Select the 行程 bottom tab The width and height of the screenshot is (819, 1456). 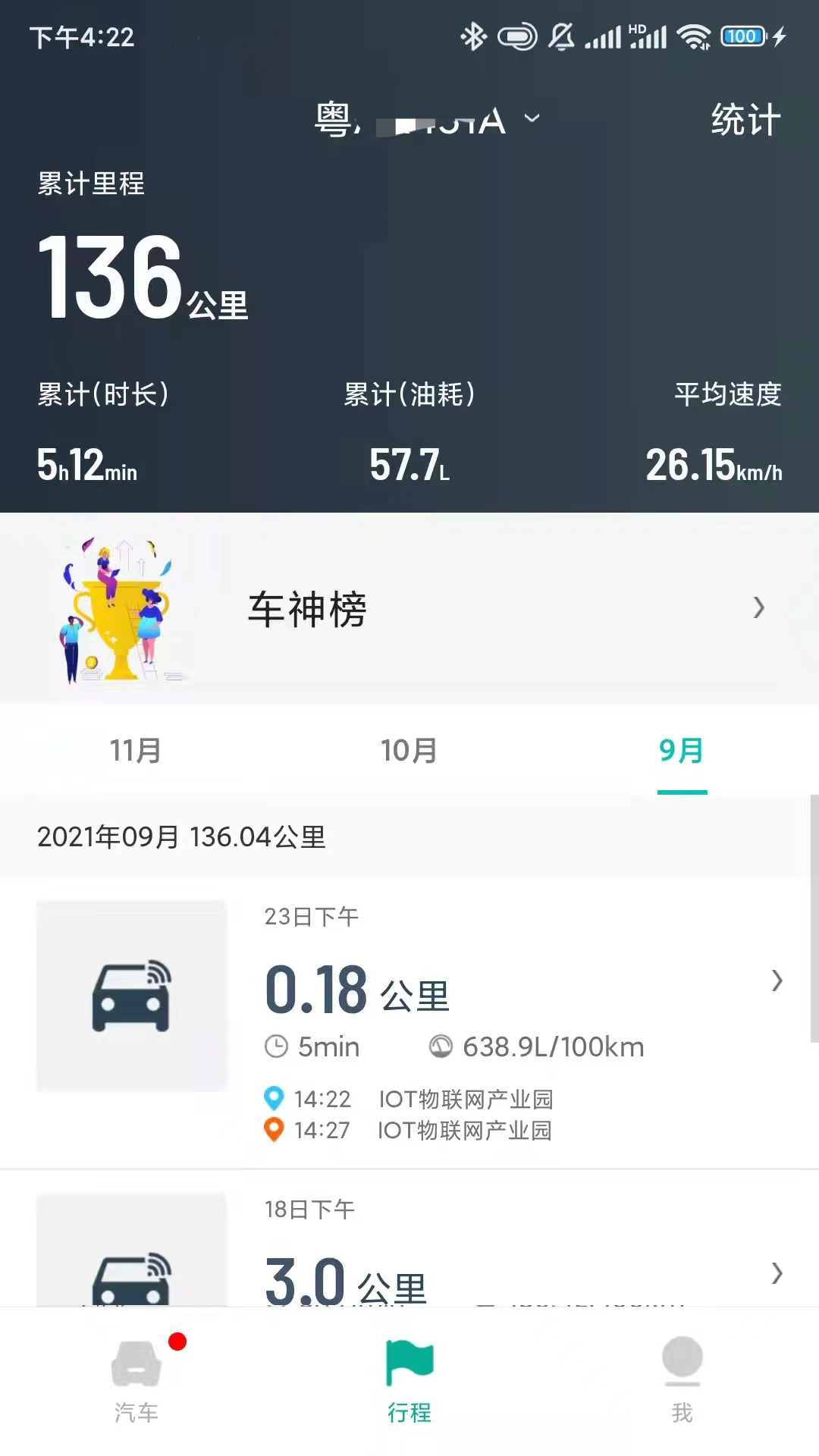click(409, 1380)
